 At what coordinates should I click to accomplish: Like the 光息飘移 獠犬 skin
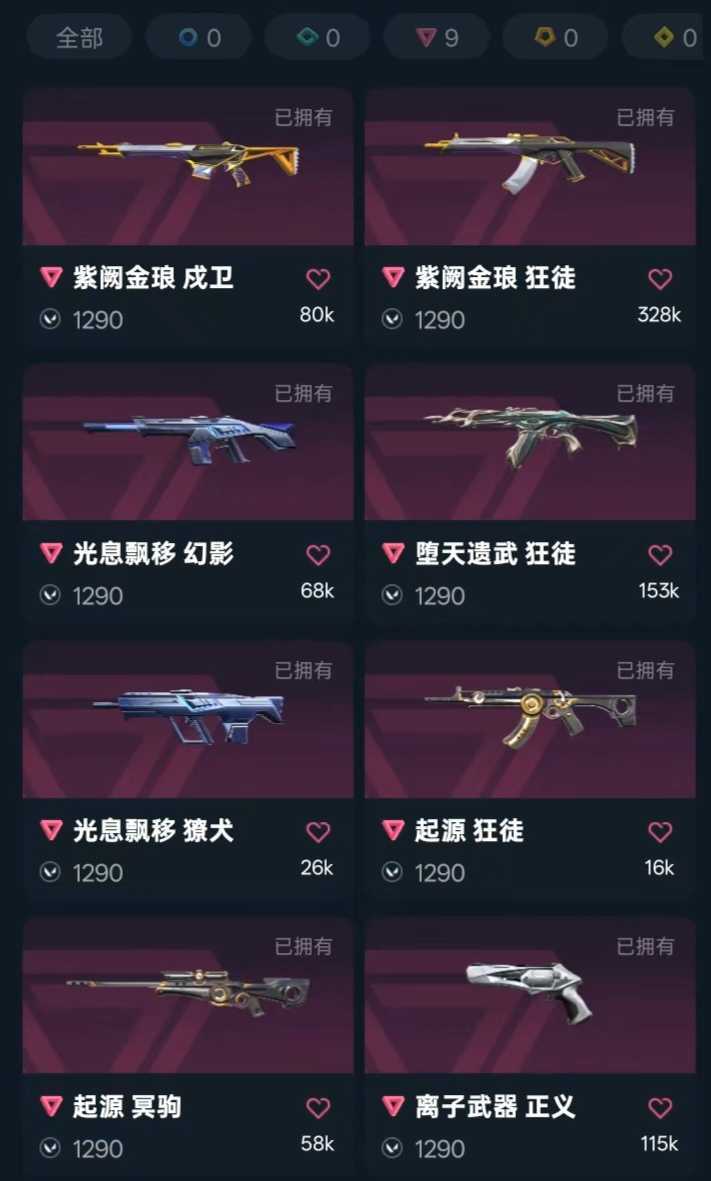coord(319,832)
